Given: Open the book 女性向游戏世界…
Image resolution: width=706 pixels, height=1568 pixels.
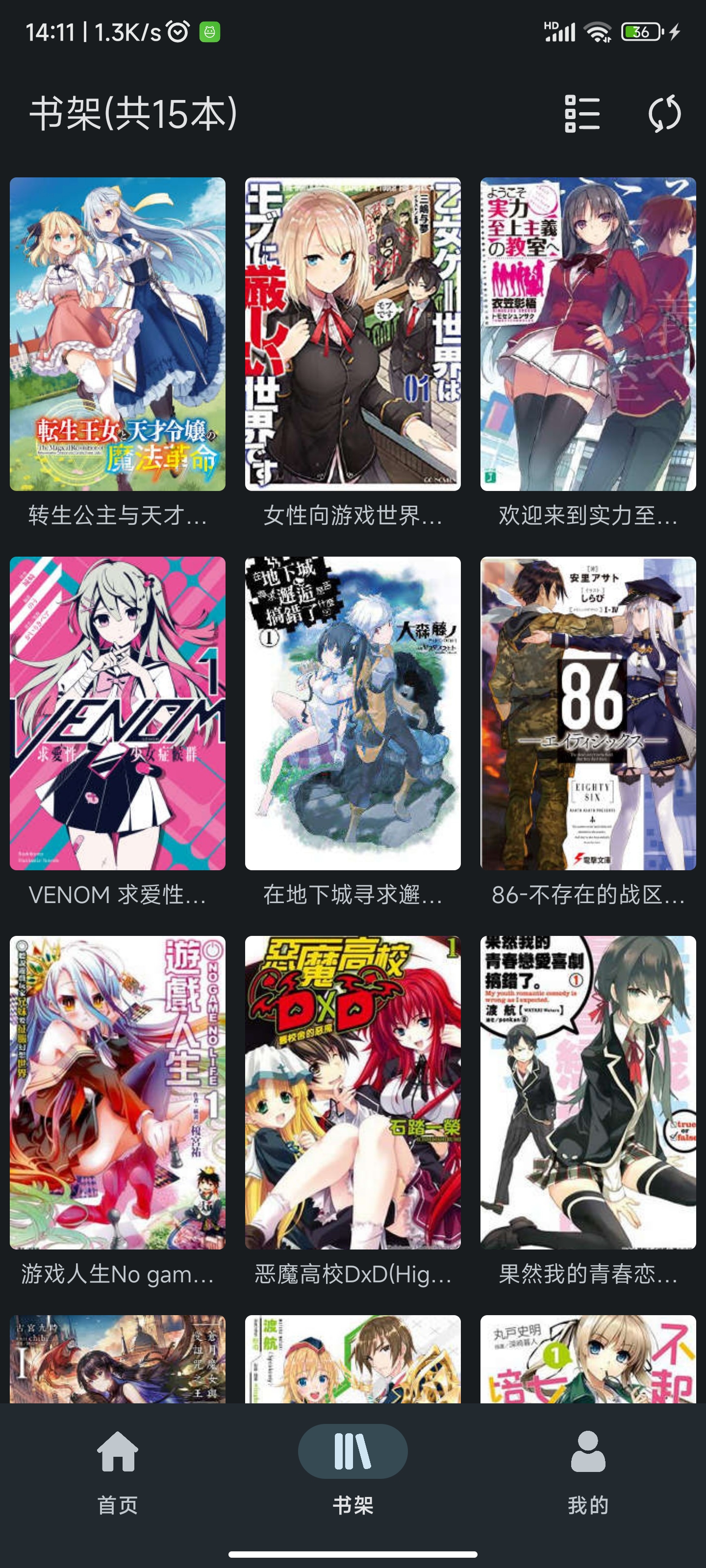Looking at the screenshot, I should 353,334.
